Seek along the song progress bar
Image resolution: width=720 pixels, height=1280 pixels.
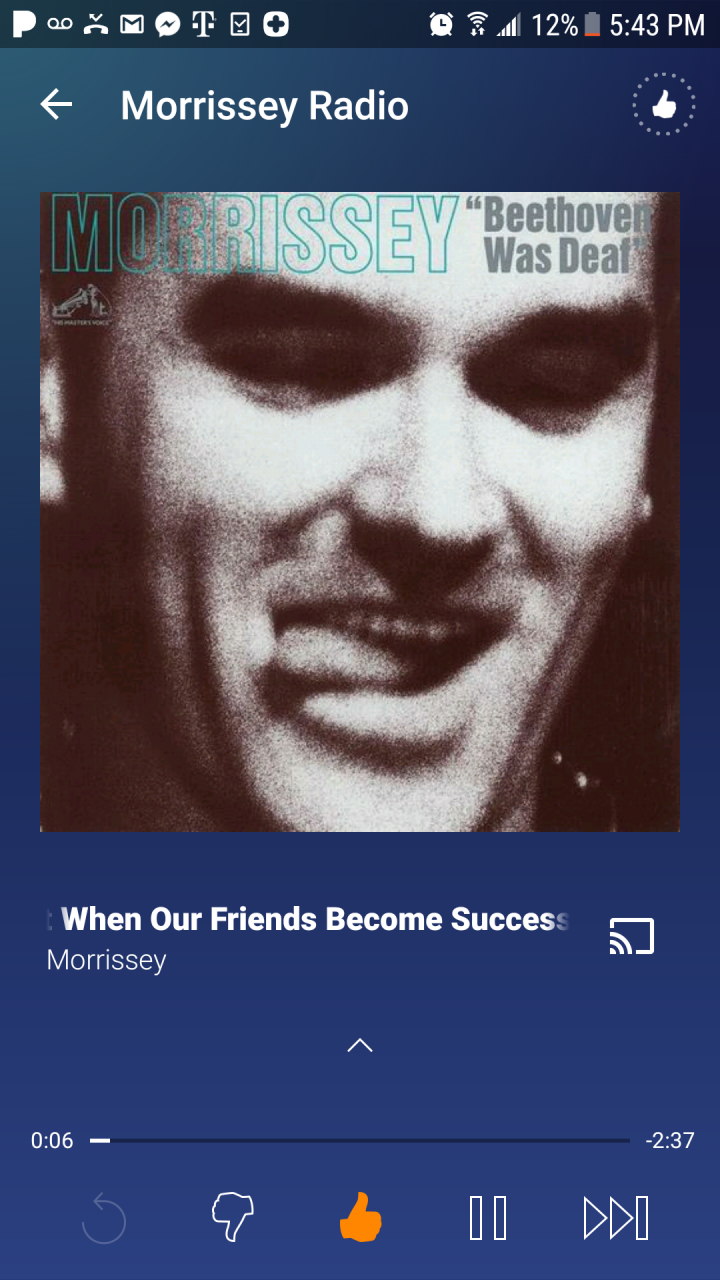coord(360,1140)
